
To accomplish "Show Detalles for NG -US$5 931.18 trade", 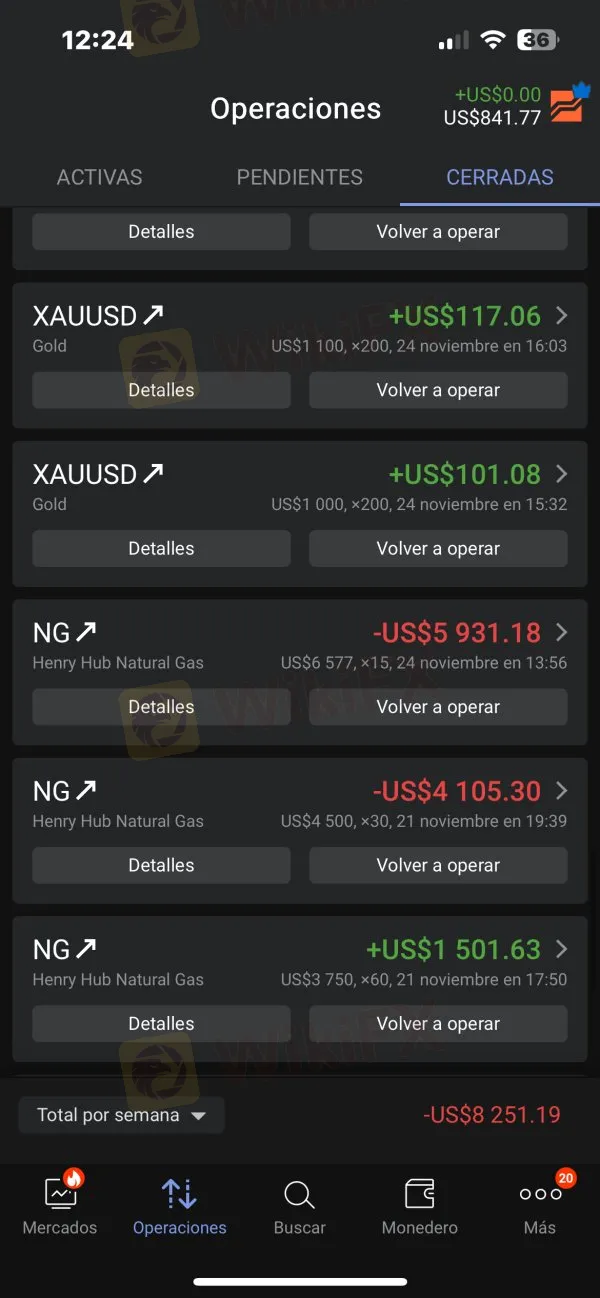I will (x=161, y=707).
